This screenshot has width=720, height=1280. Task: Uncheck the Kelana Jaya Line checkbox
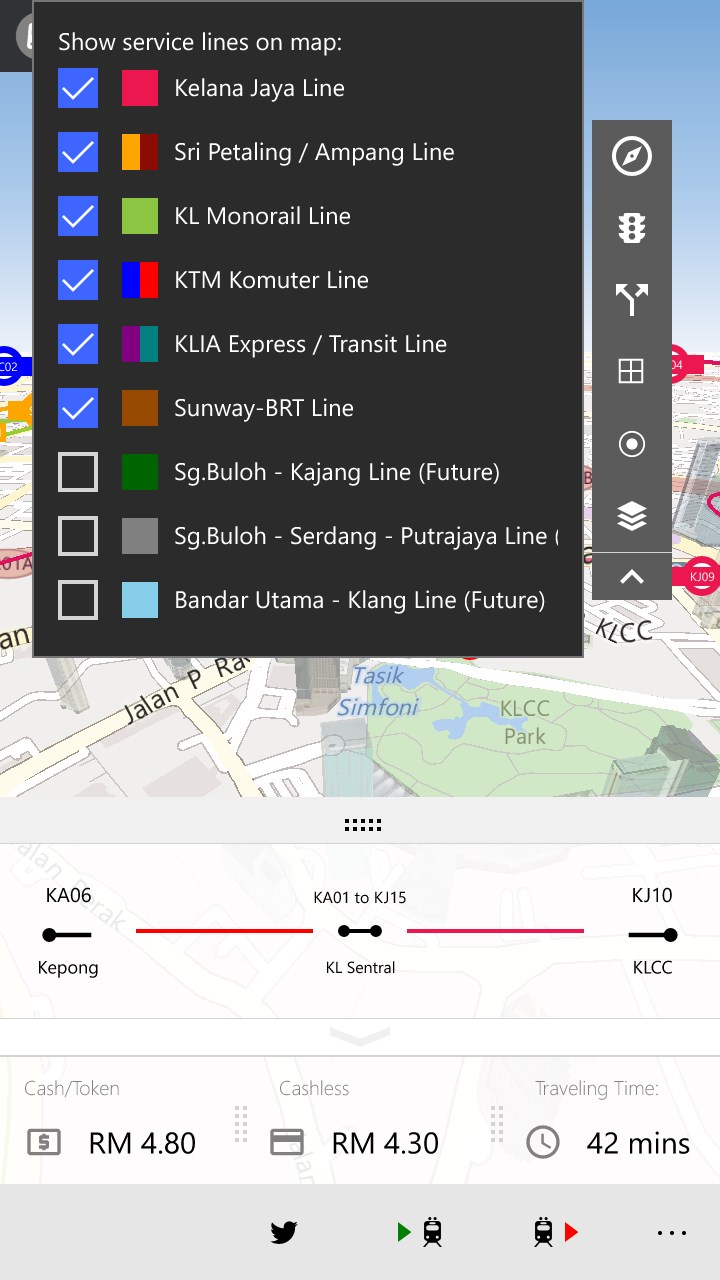(78, 88)
